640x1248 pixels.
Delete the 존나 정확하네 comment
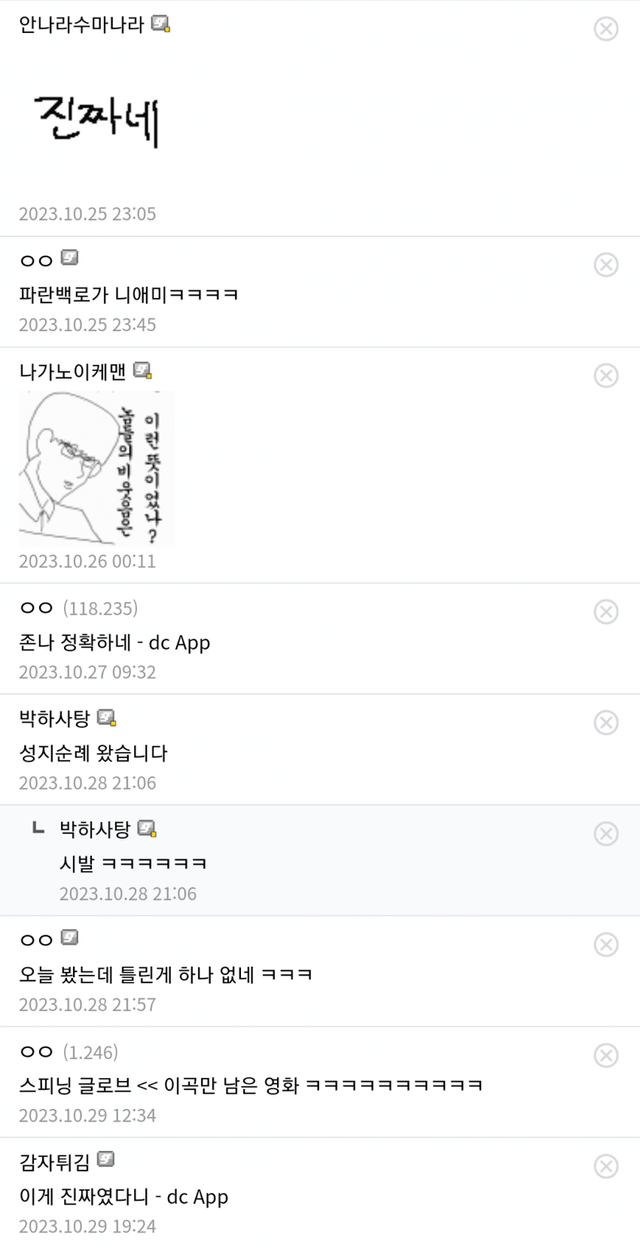(x=606, y=611)
